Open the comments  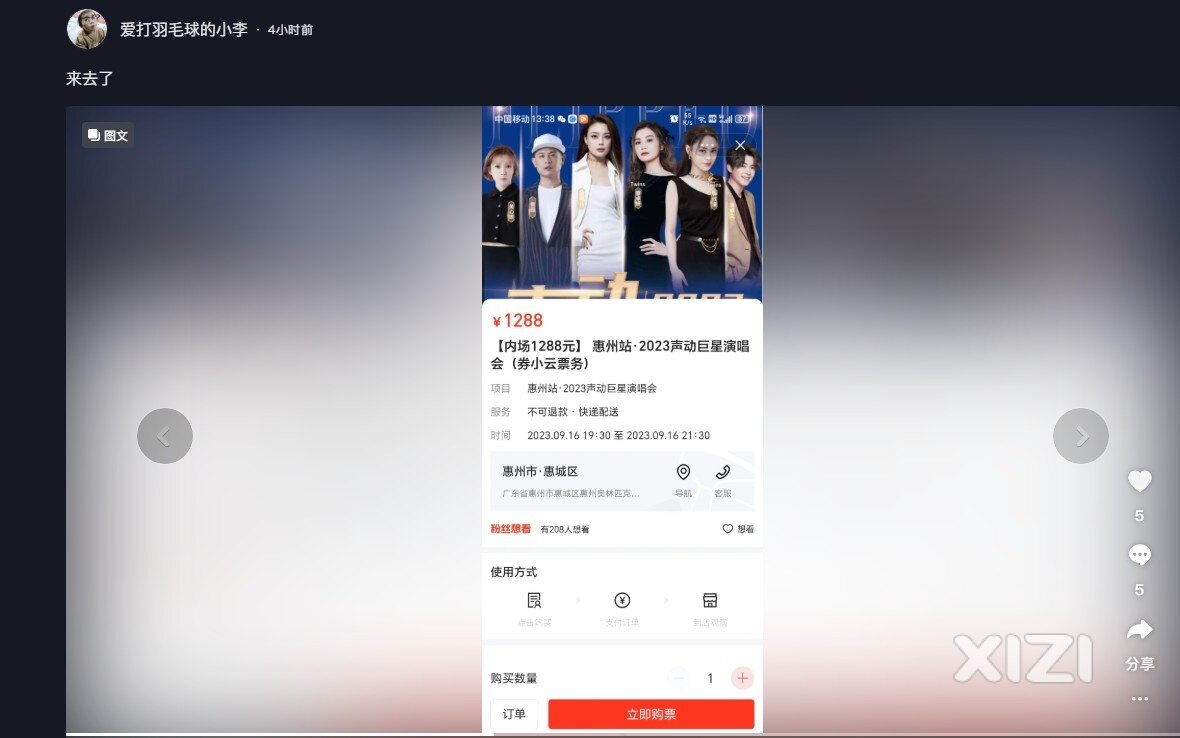[x=1140, y=555]
